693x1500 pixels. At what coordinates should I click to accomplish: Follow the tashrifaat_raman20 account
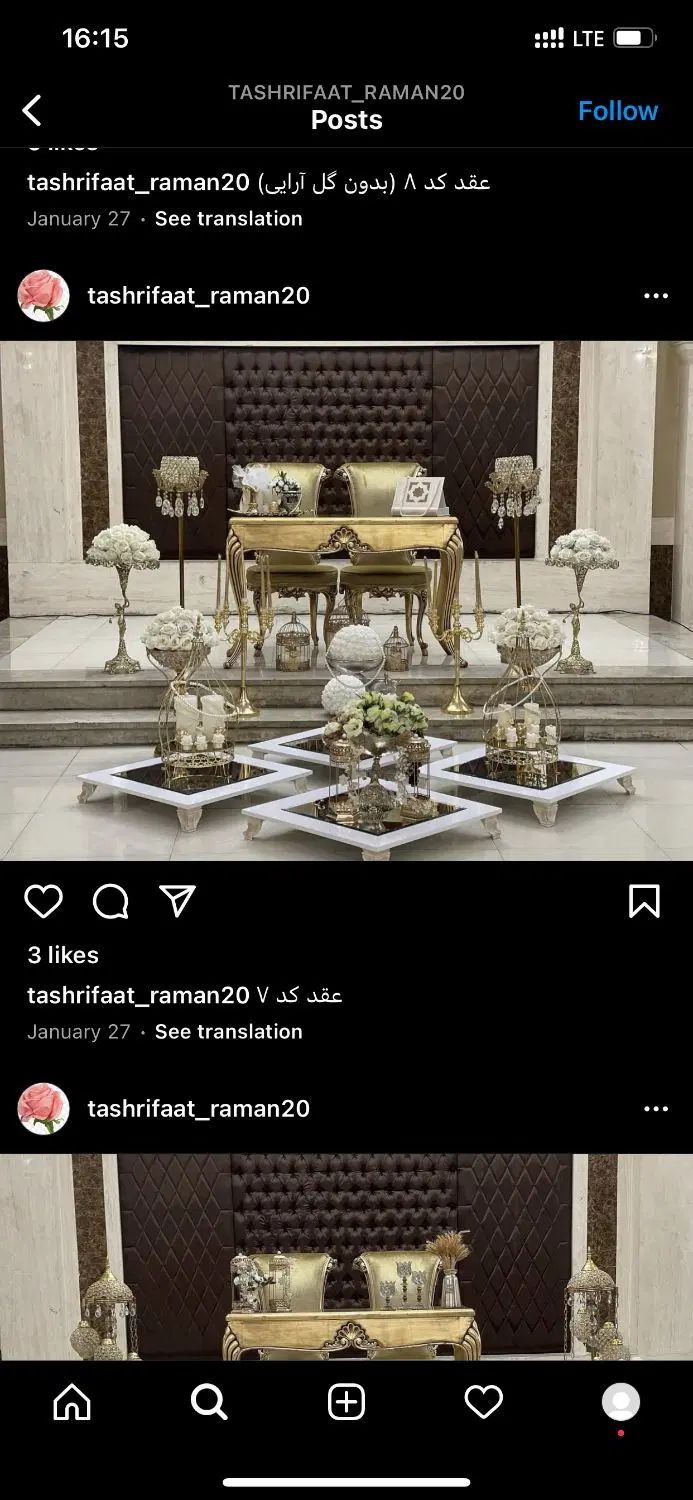(x=617, y=111)
